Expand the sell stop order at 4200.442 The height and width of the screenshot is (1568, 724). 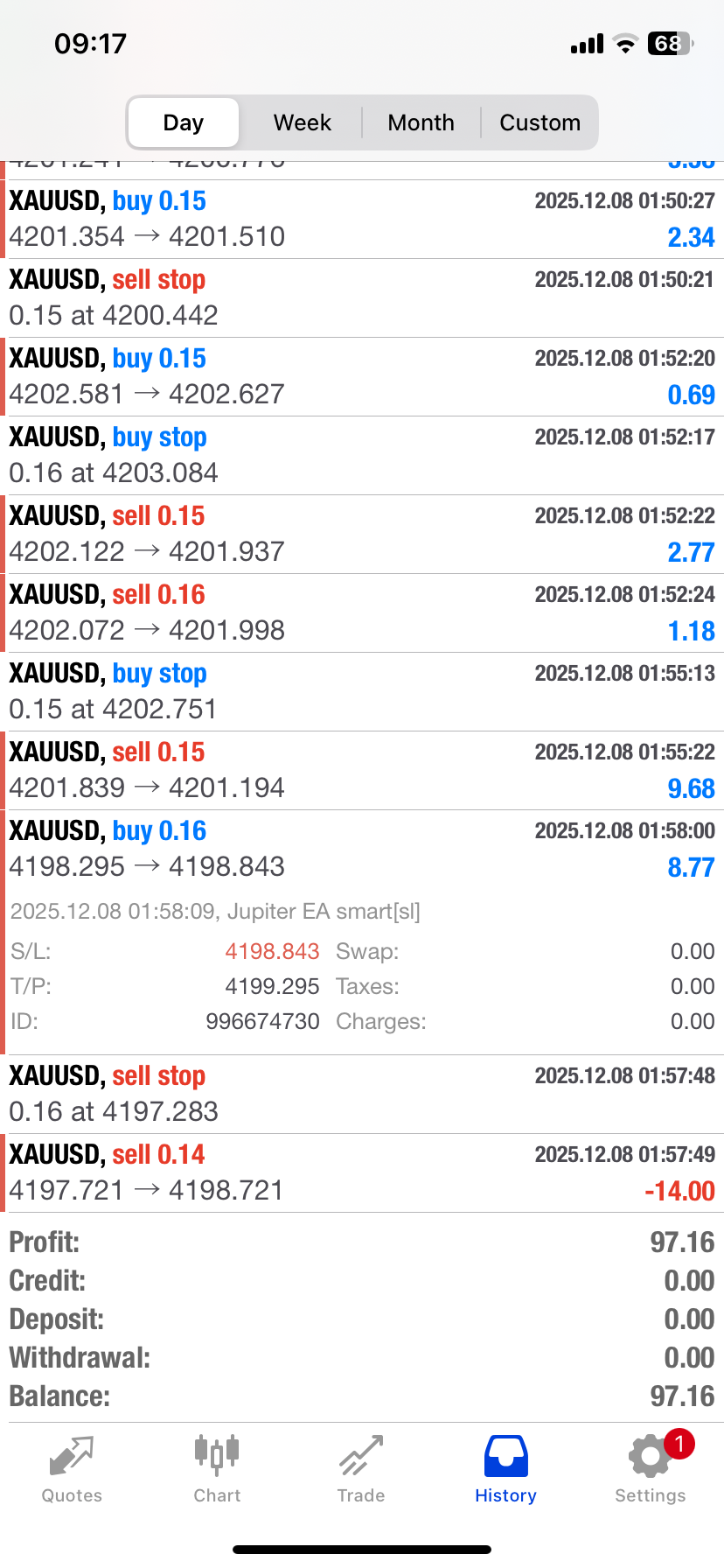362,297
